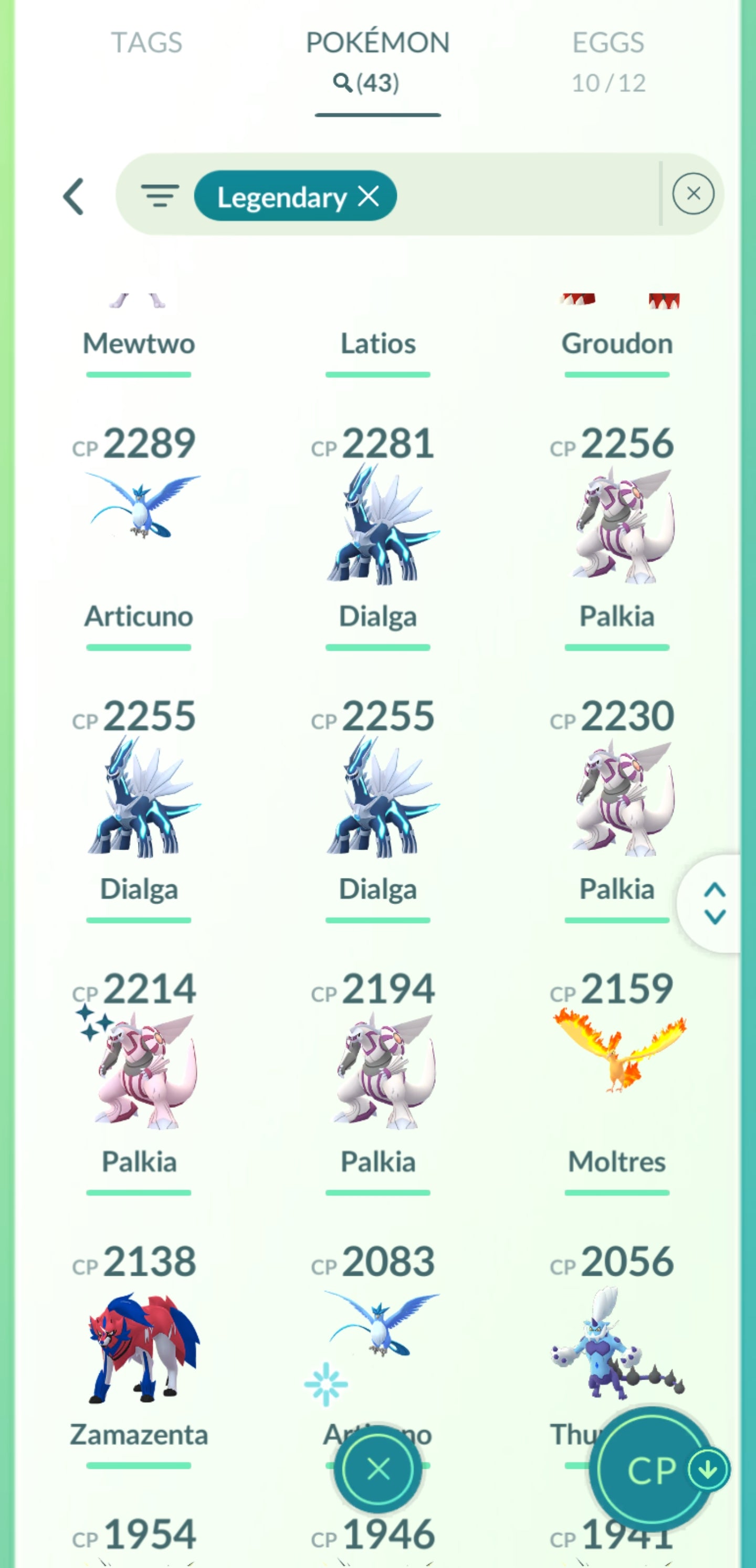Open Zamazenta with CP 2138
The height and width of the screenshot is (1568, 756).
point(139,1342)
